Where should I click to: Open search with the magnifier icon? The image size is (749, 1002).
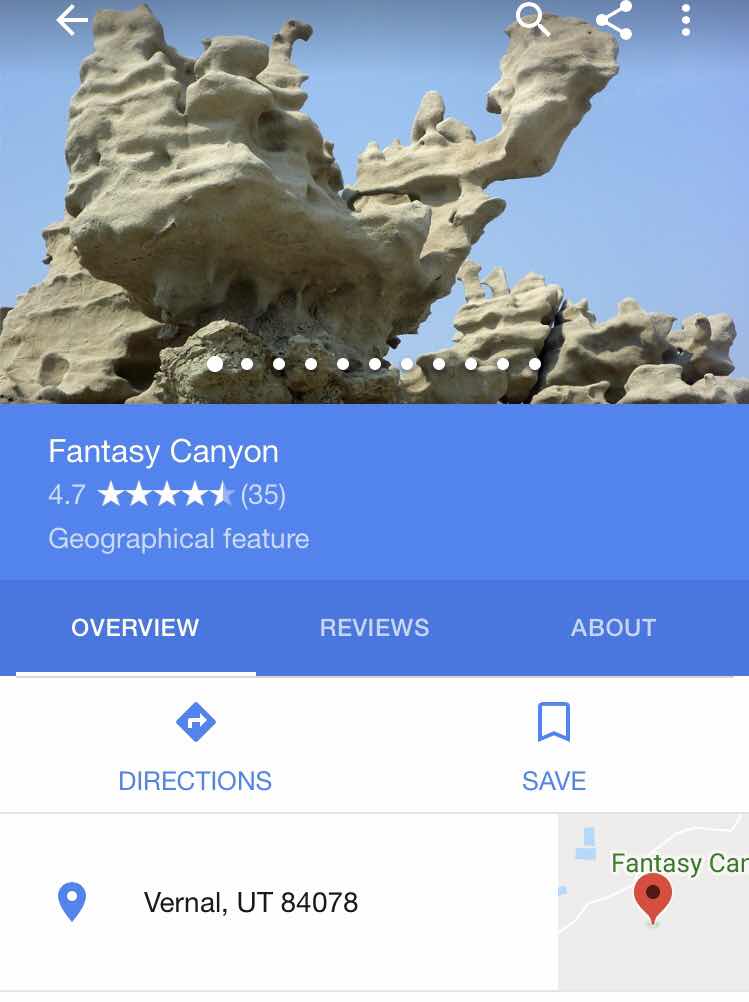pyautogui.click(x=532, y=19)
